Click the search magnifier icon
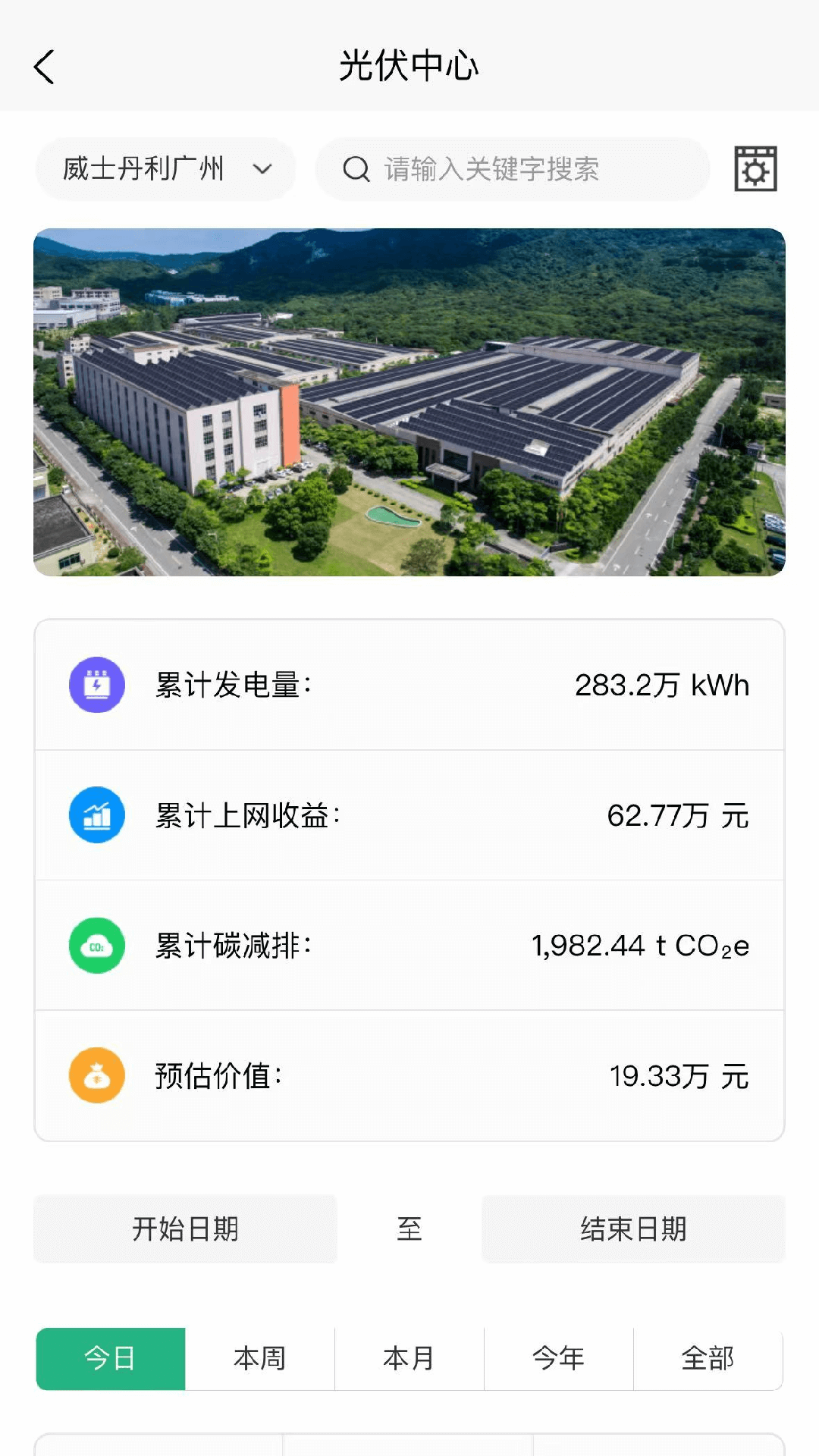 pos(355,169)
